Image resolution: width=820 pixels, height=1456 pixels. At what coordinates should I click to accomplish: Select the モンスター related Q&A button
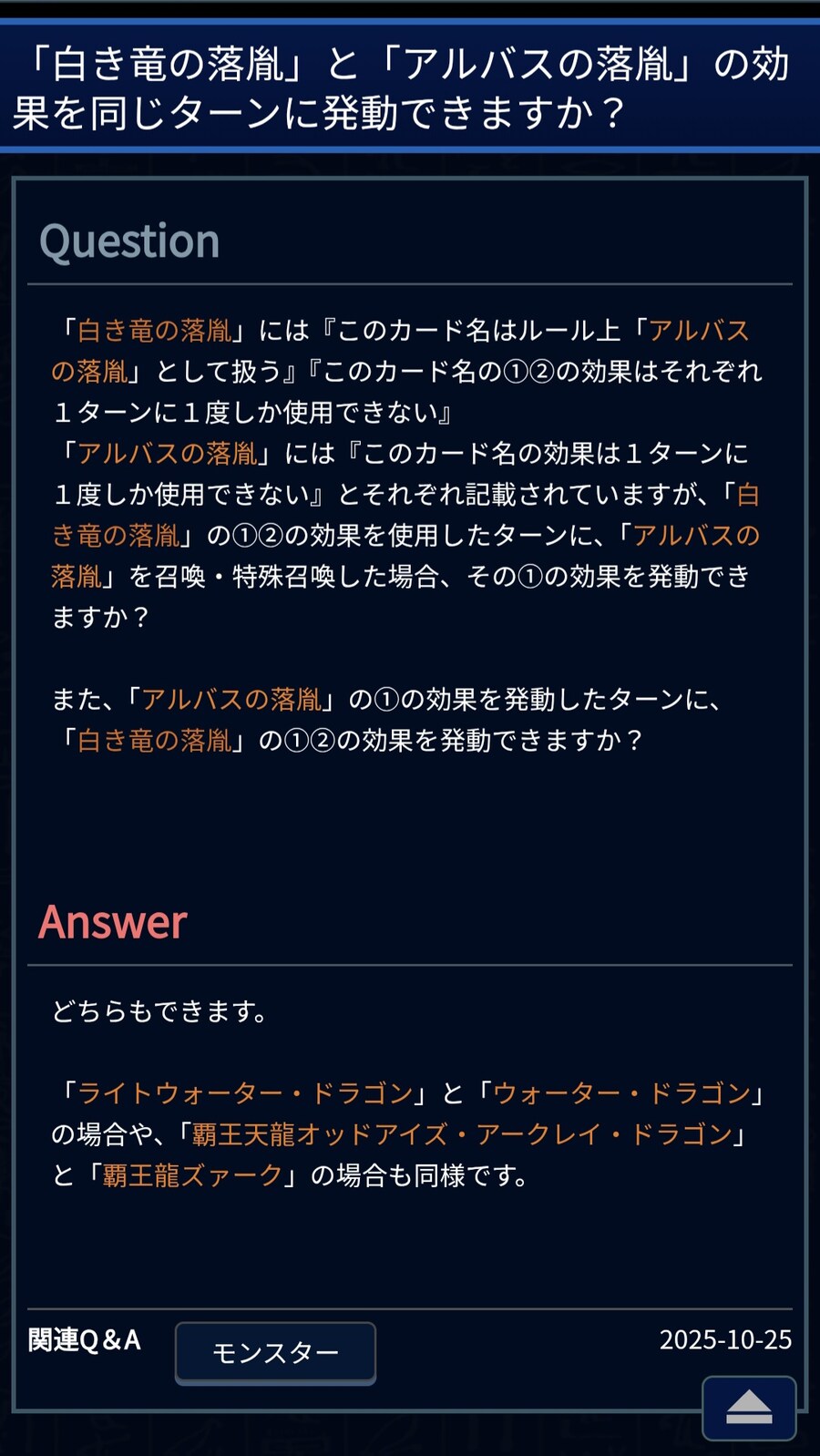point(275,1352)
